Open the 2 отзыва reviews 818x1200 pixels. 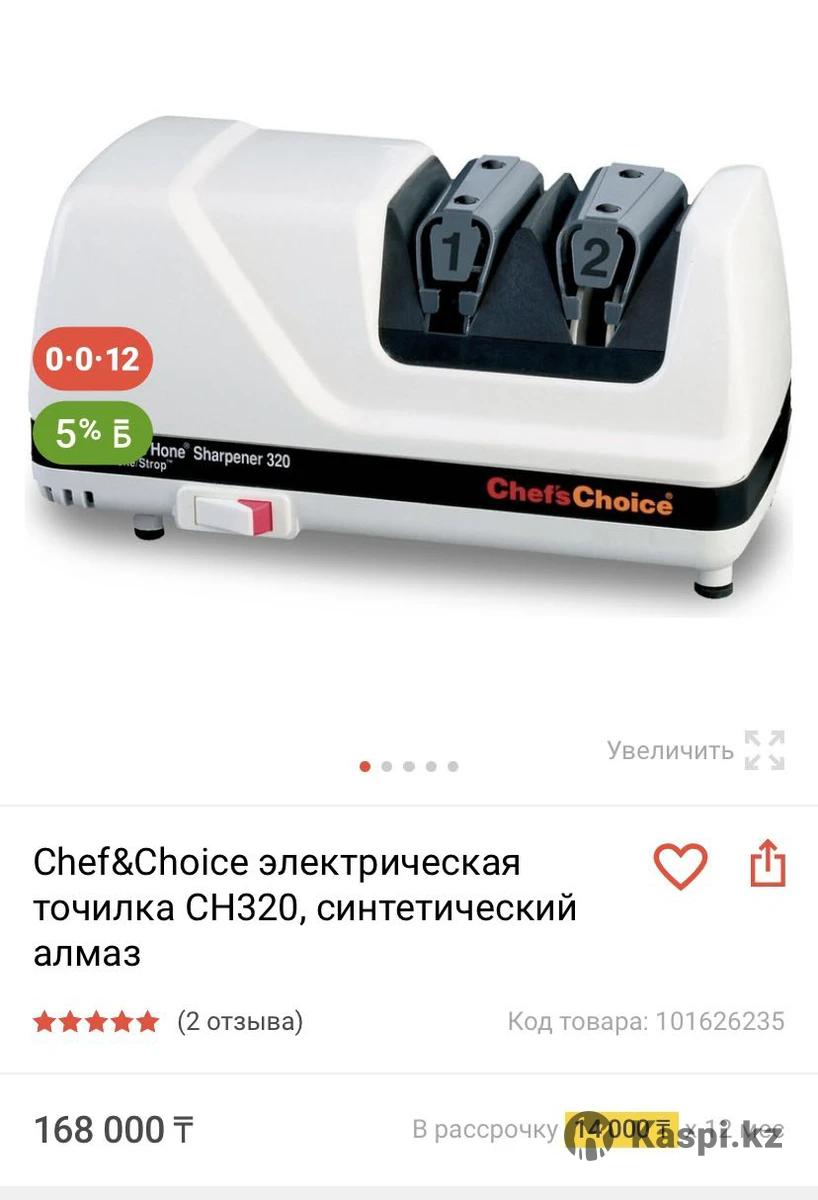click(240, 1021)
